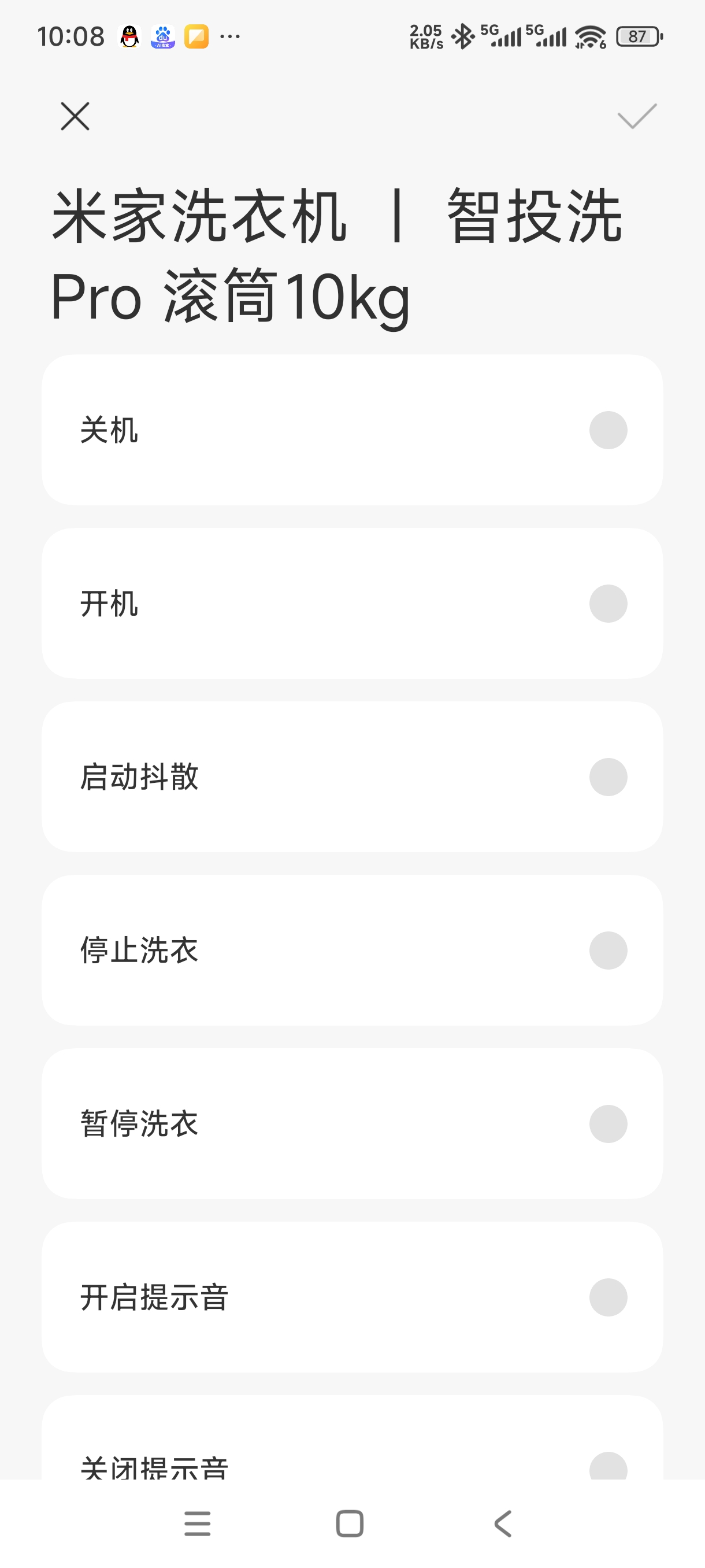This screenshot has height=1568, width=705.
Task: Select the 关机 option
Action: pyautogui.click(x=608, y=430)
